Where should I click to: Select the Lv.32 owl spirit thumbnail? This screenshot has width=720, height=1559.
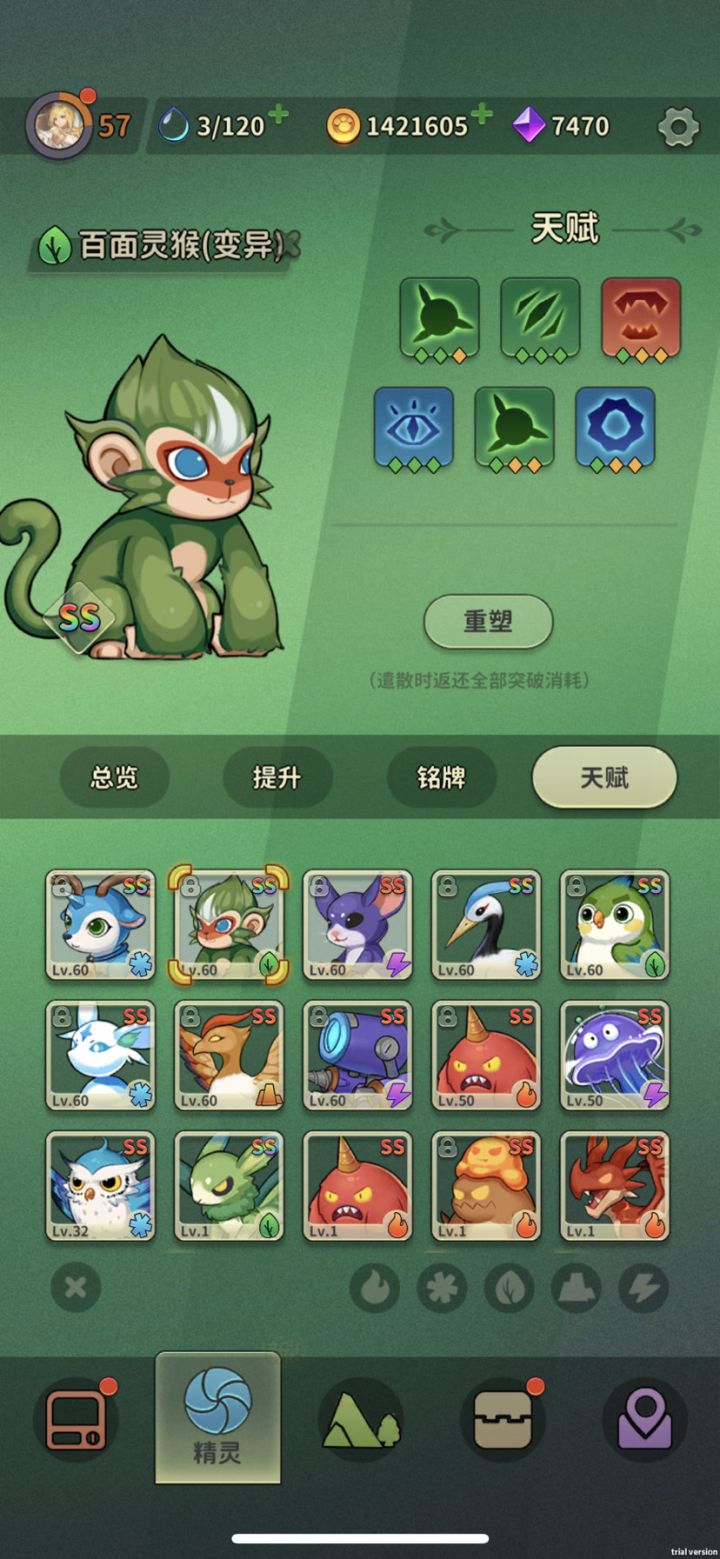[x=99, y=1186]
